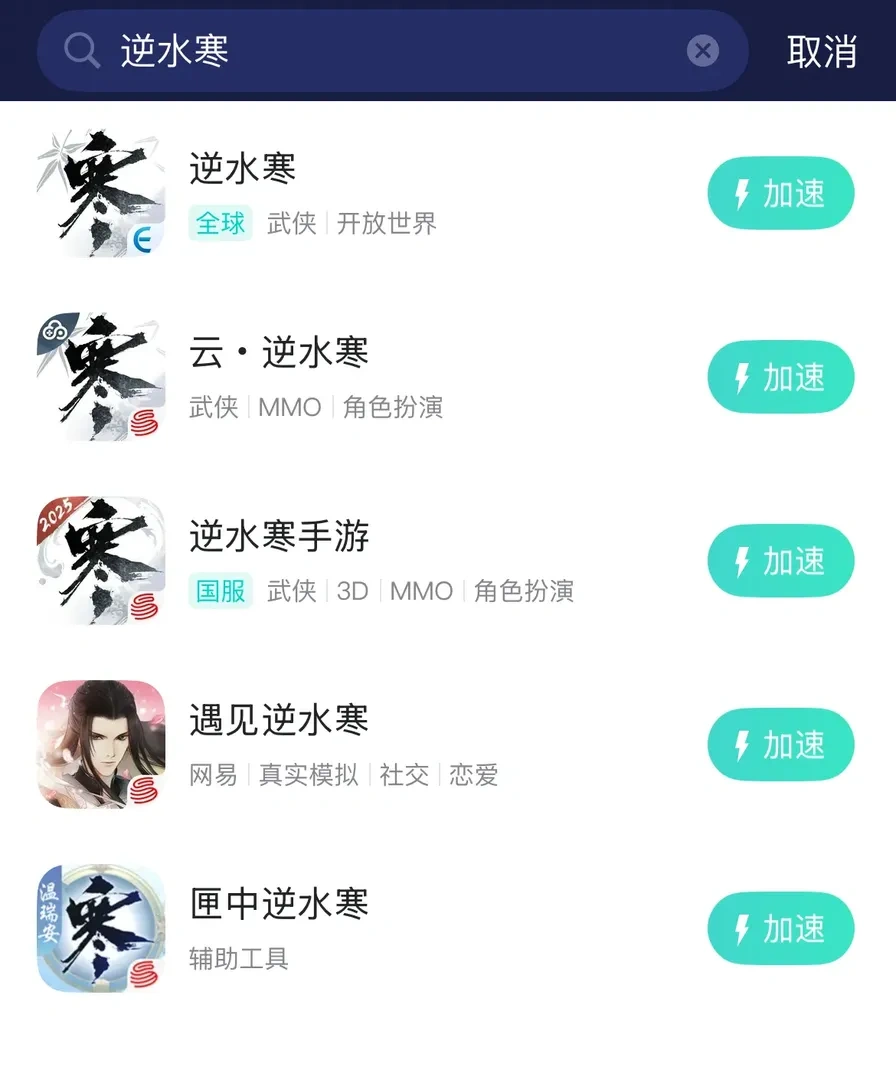
Task: Select the 逆水寒手游 2025 game icon
Action: pos(99,560)
